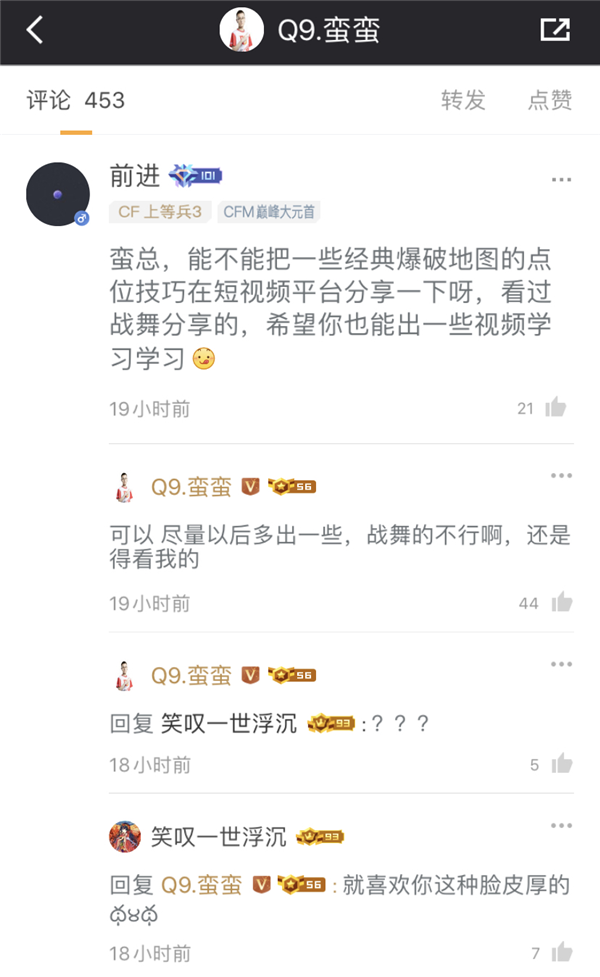Image resolution: width=600 pixels, height=977 pixels.
Task: Open more options on the ？？？ reply
Action: tap(562, 664)
